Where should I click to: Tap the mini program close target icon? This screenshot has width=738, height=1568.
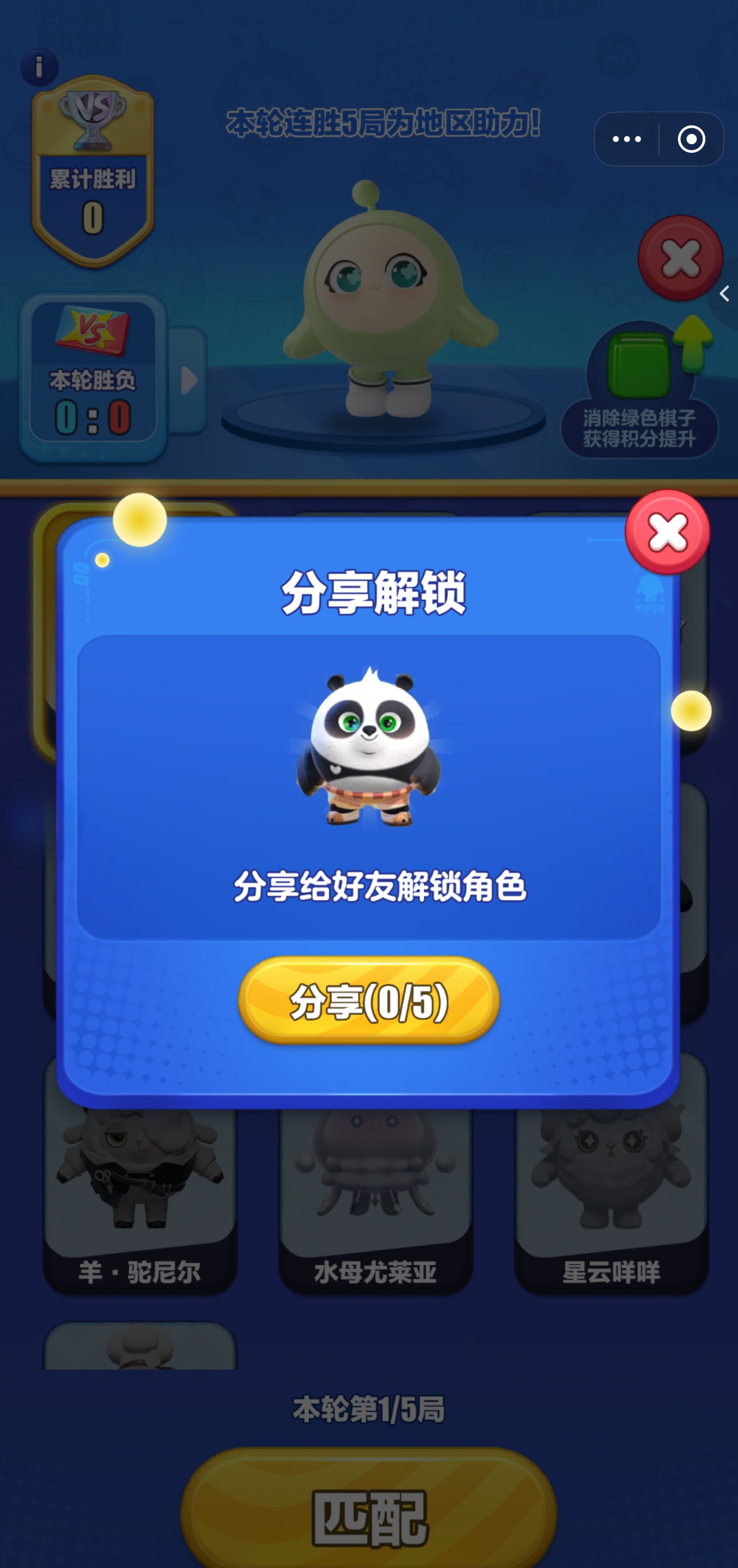coord(691,140)
